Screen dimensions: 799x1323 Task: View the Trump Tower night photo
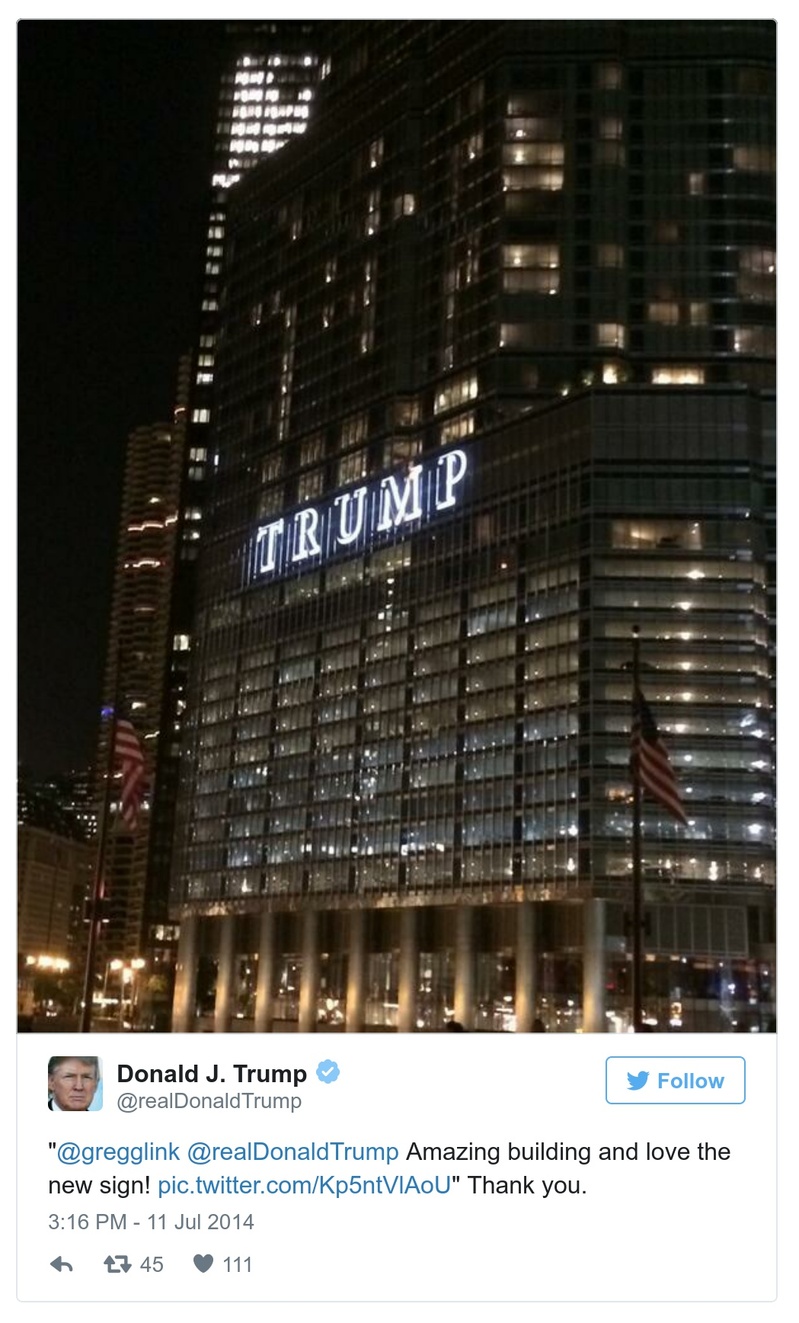point(399,530)
